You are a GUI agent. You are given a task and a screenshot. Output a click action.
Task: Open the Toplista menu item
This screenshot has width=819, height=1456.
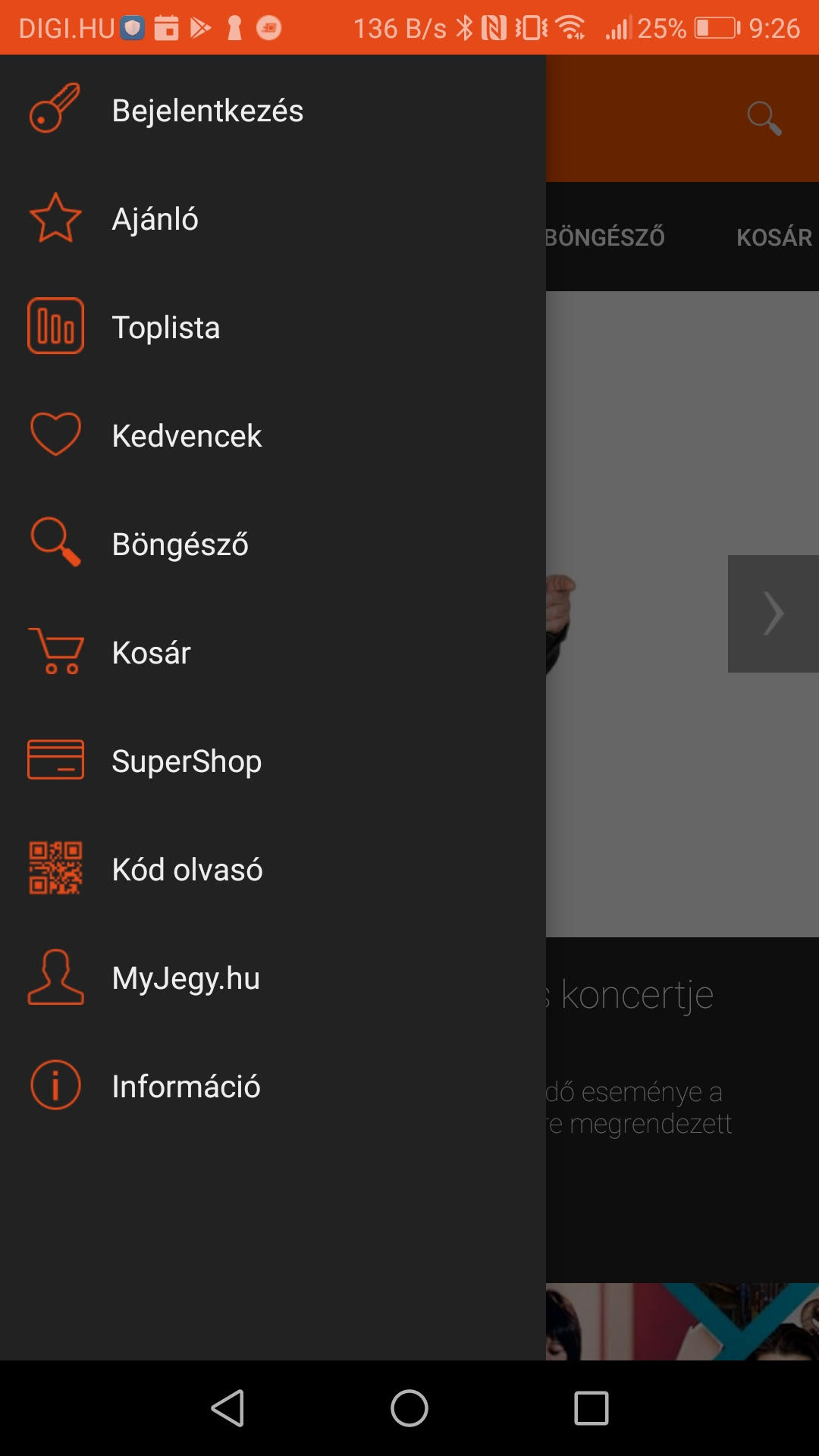(x=165, y=328)
